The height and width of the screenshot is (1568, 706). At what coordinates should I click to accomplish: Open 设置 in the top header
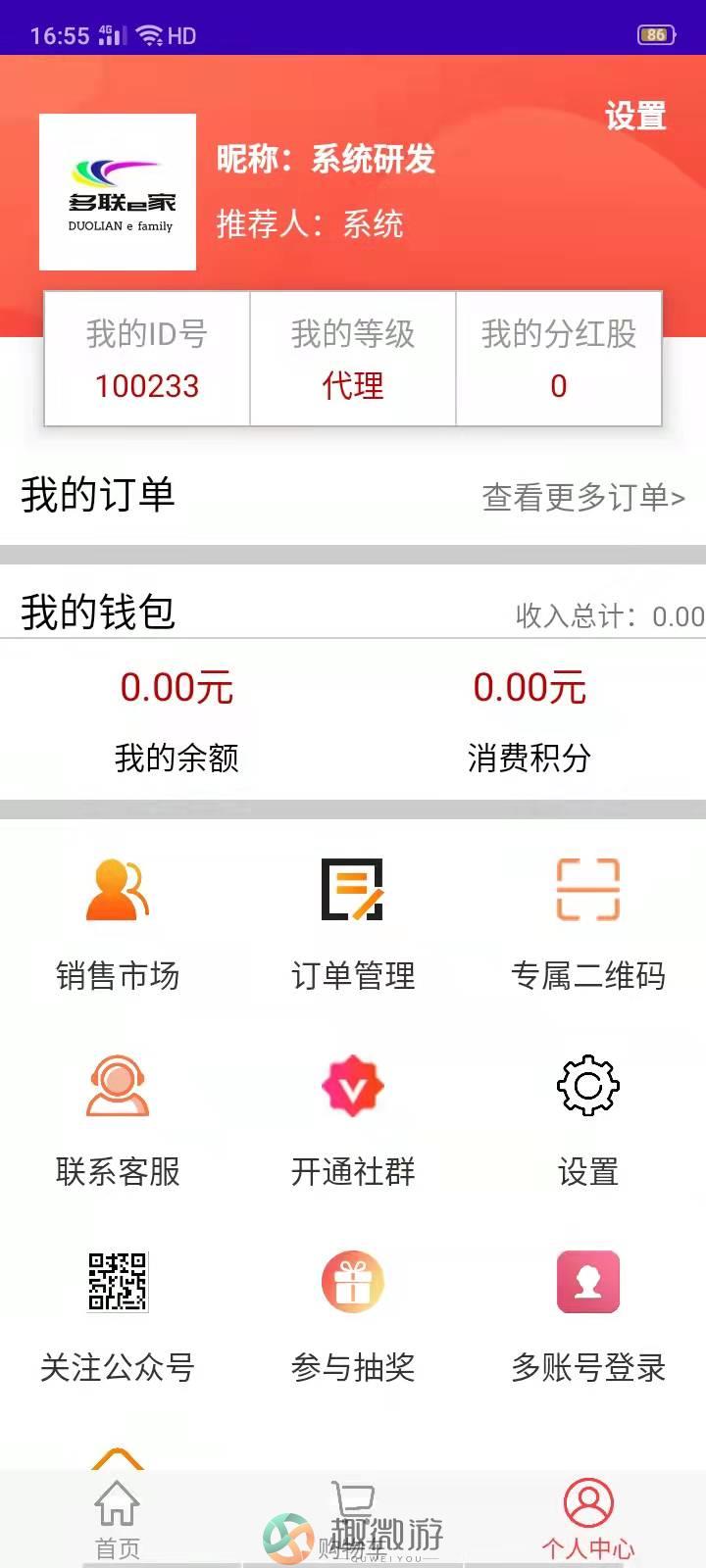coord(635,117)
